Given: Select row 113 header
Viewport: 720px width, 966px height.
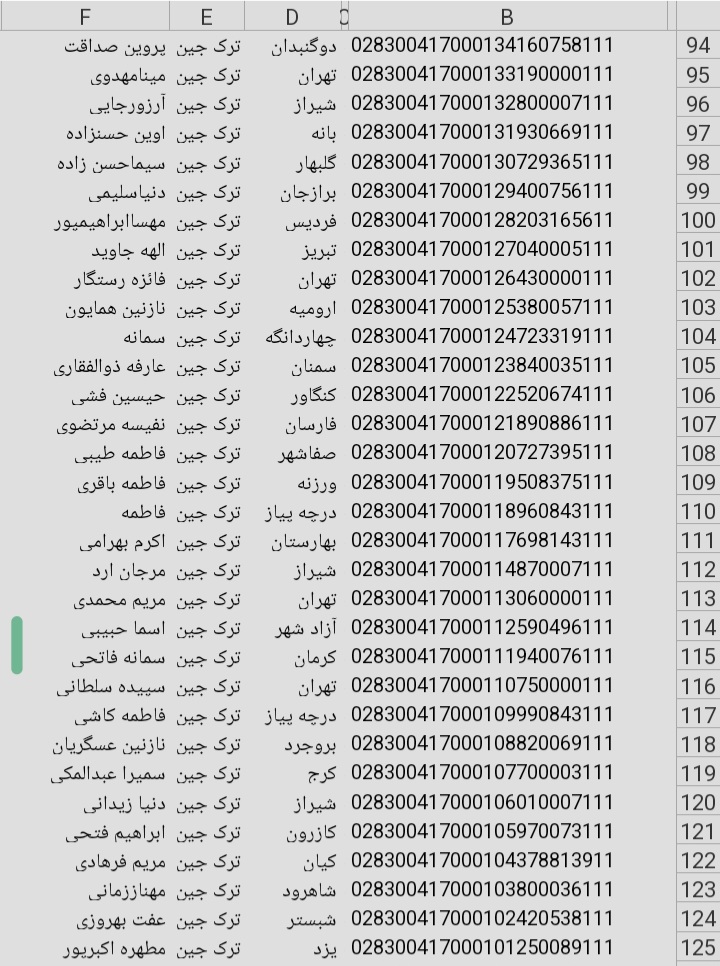Looking at the screenshot, I should pyautogui.click(x=698, y=599).
